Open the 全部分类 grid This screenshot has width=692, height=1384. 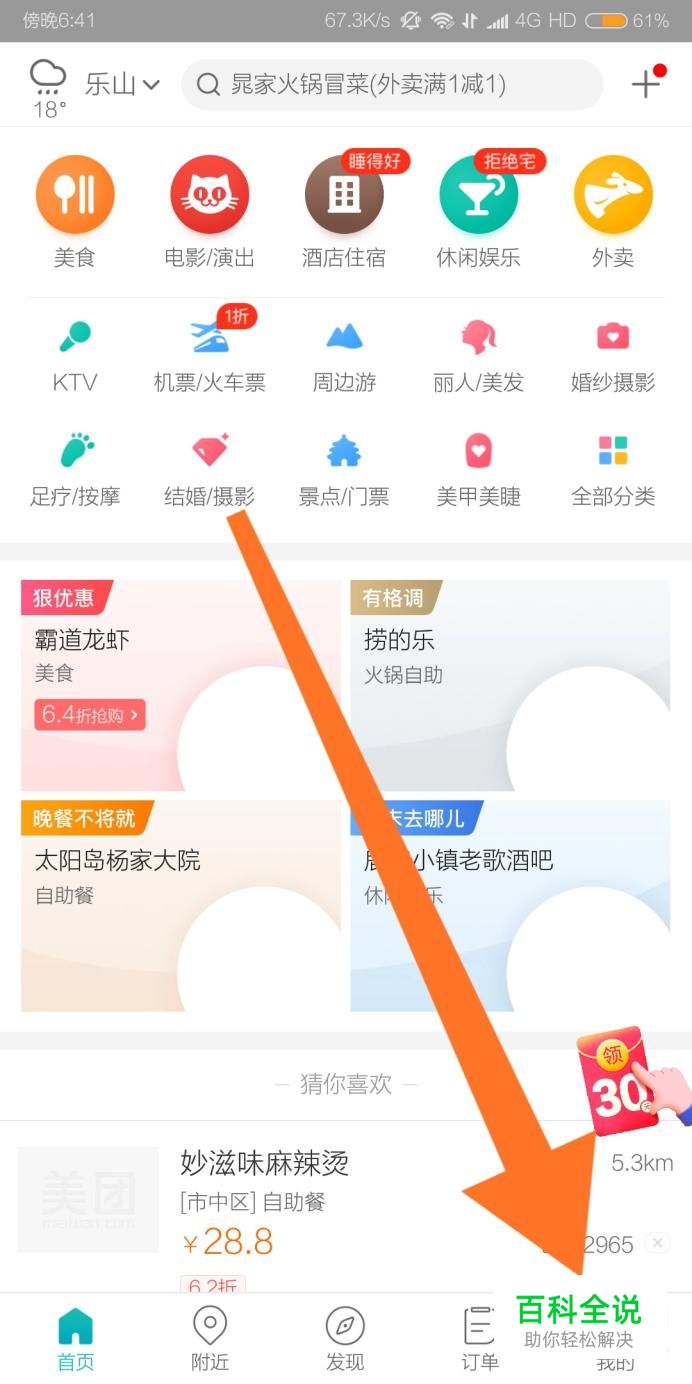point(613,468)
